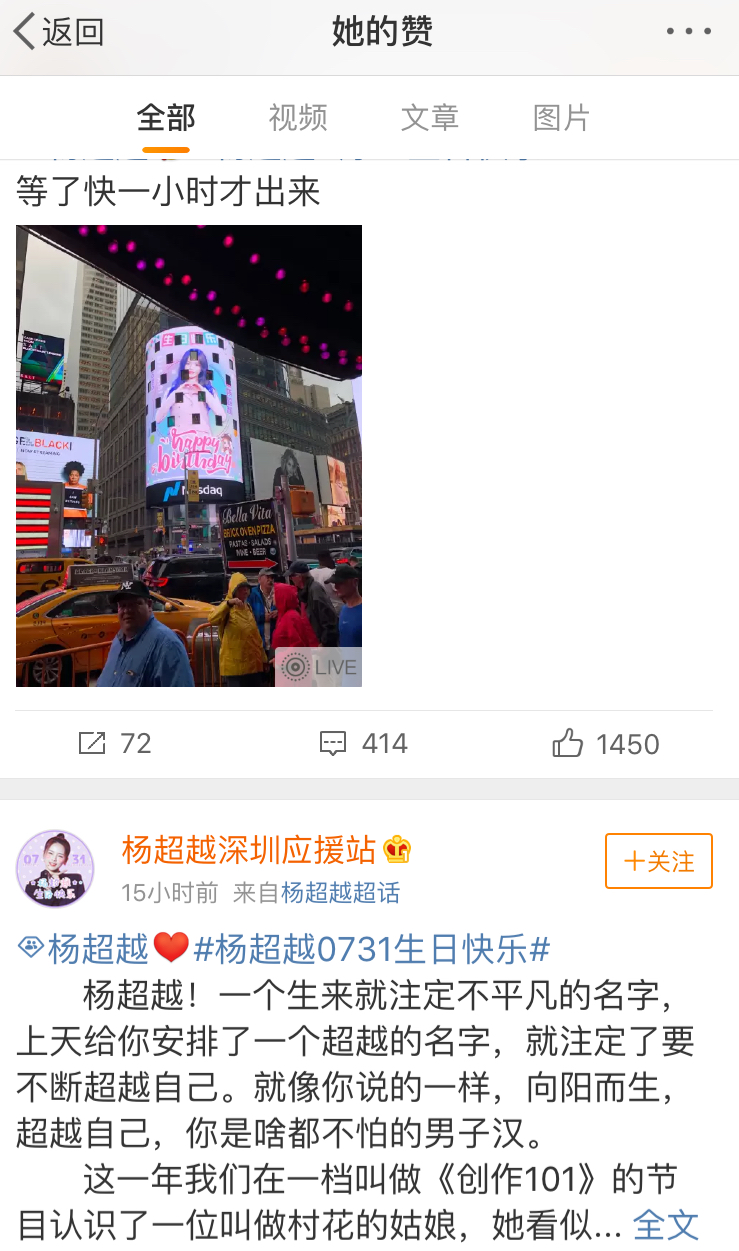Open the 文章 tab
This screenshot has width=739, height=1251.
point(428,117)
